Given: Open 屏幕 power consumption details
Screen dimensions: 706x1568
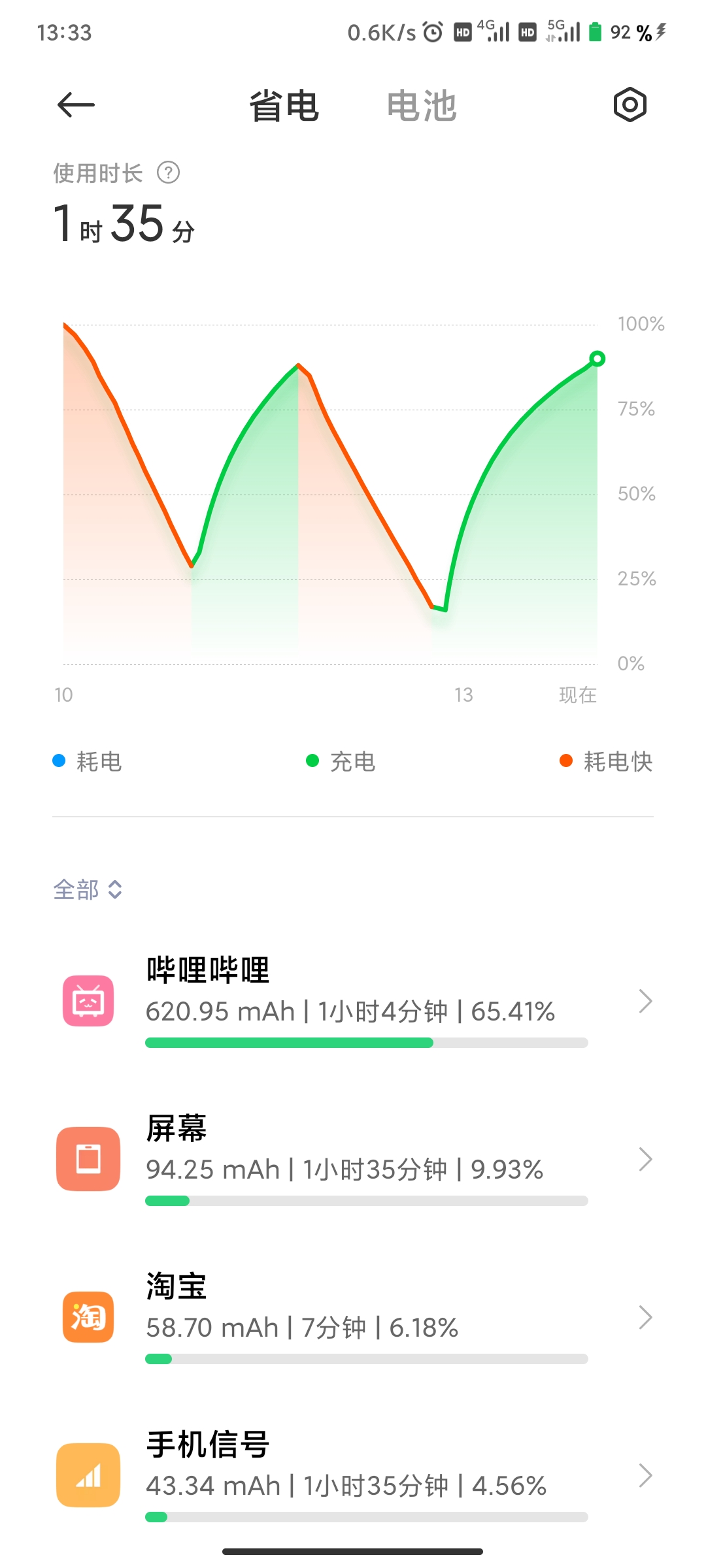Looking at the screenshot, I should (353, 1159).
